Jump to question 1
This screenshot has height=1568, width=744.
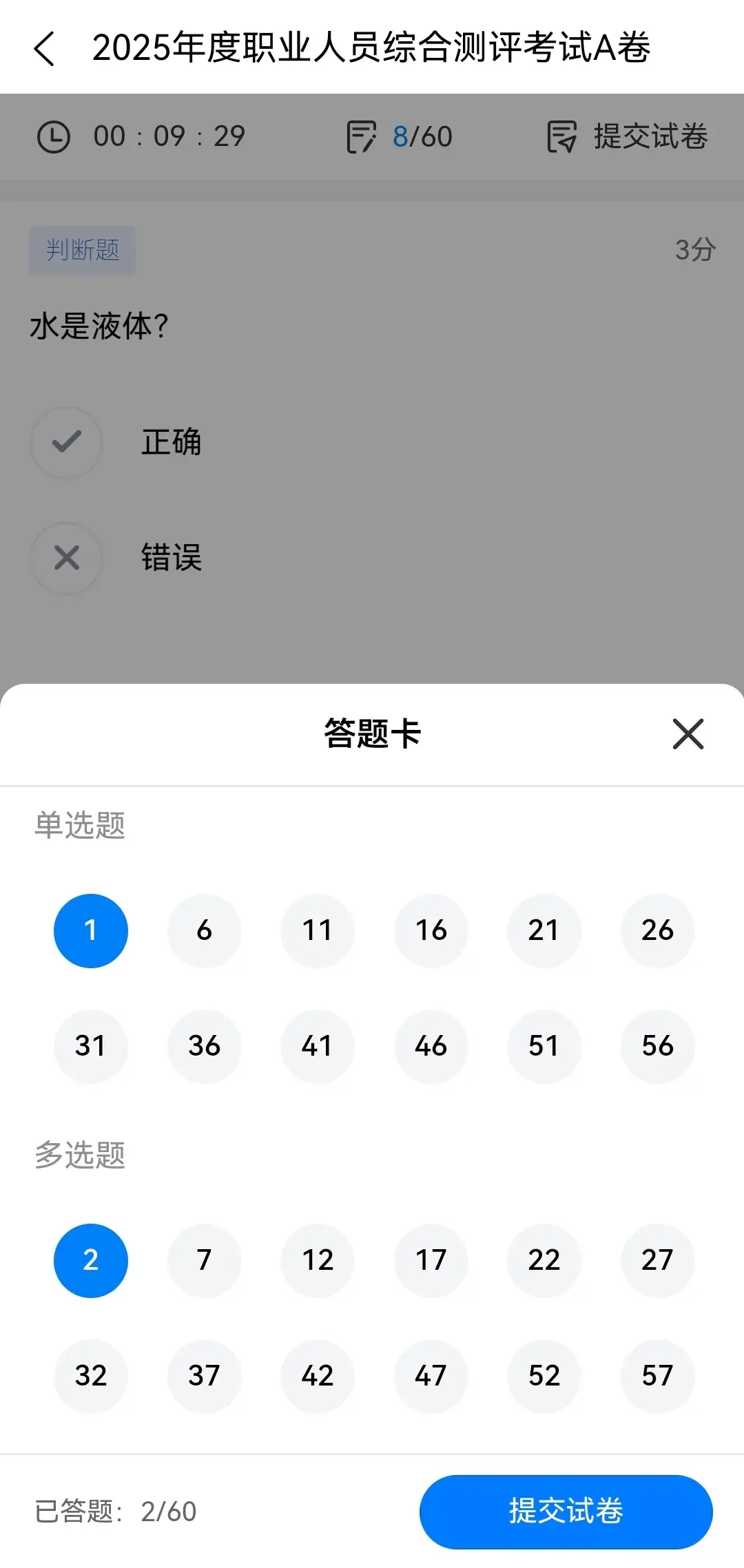[x=91, y=930]
